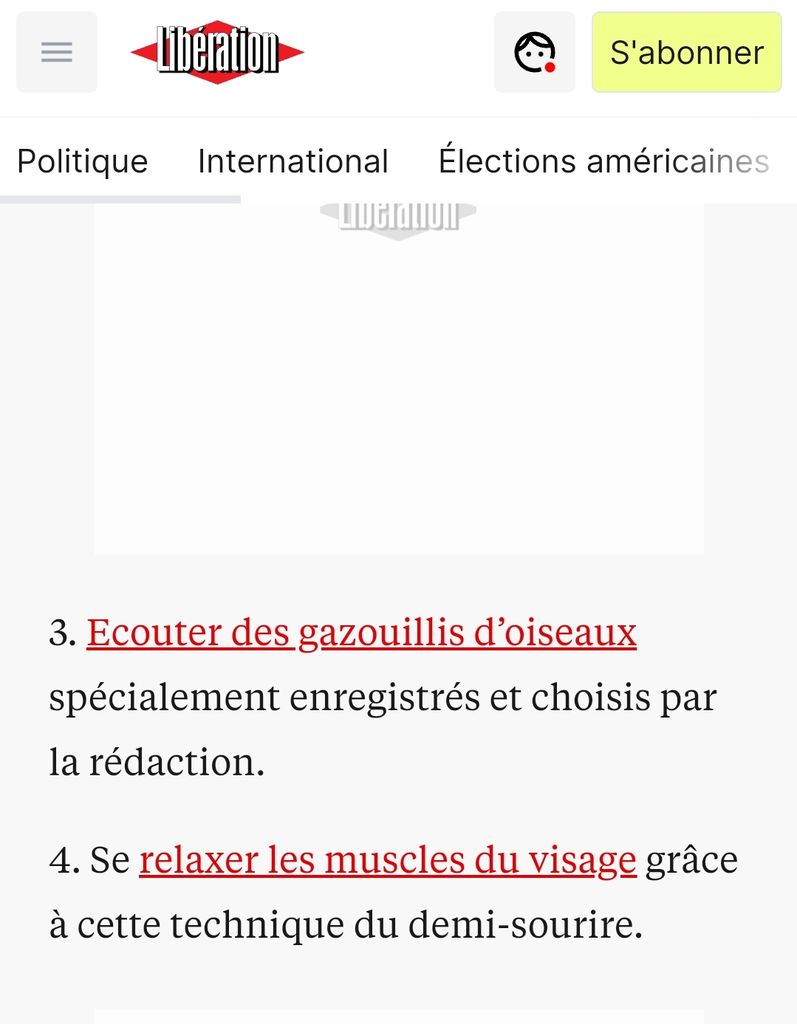This screenshot has height=1024, width=797.
Task: Tap the S'abonner button
Action: pos(686,52)
